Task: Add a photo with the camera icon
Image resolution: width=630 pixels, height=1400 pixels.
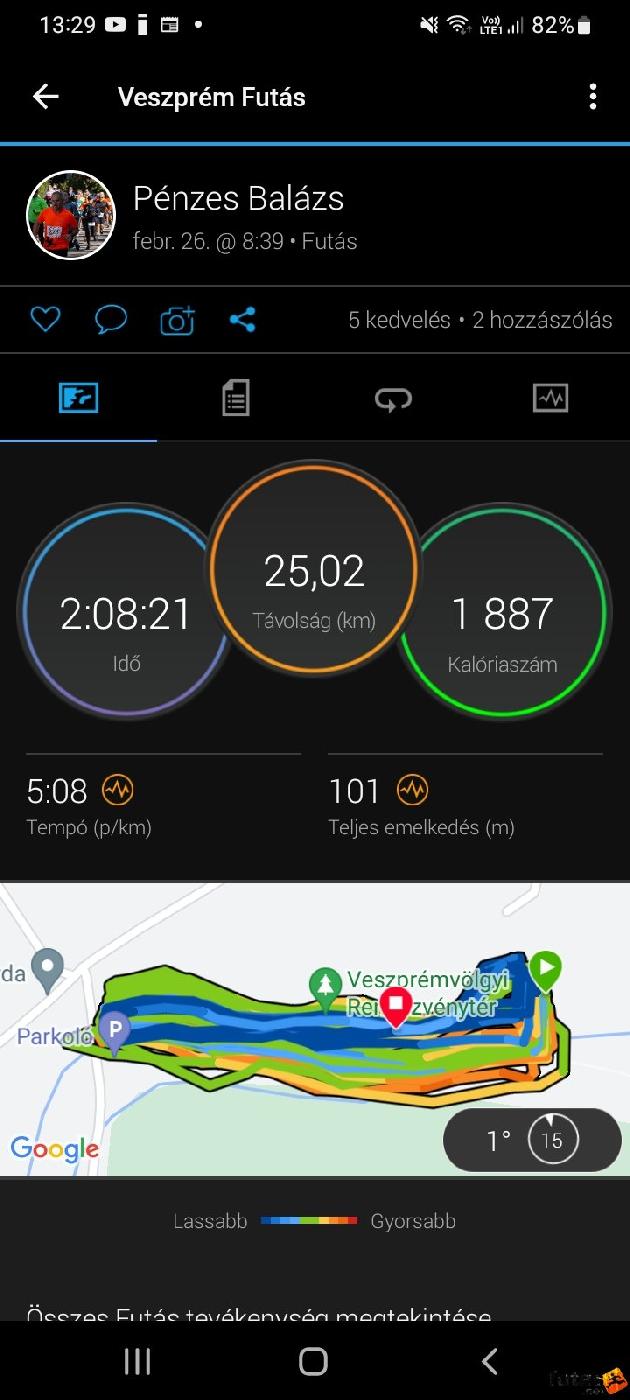Action: coord(177,320)
